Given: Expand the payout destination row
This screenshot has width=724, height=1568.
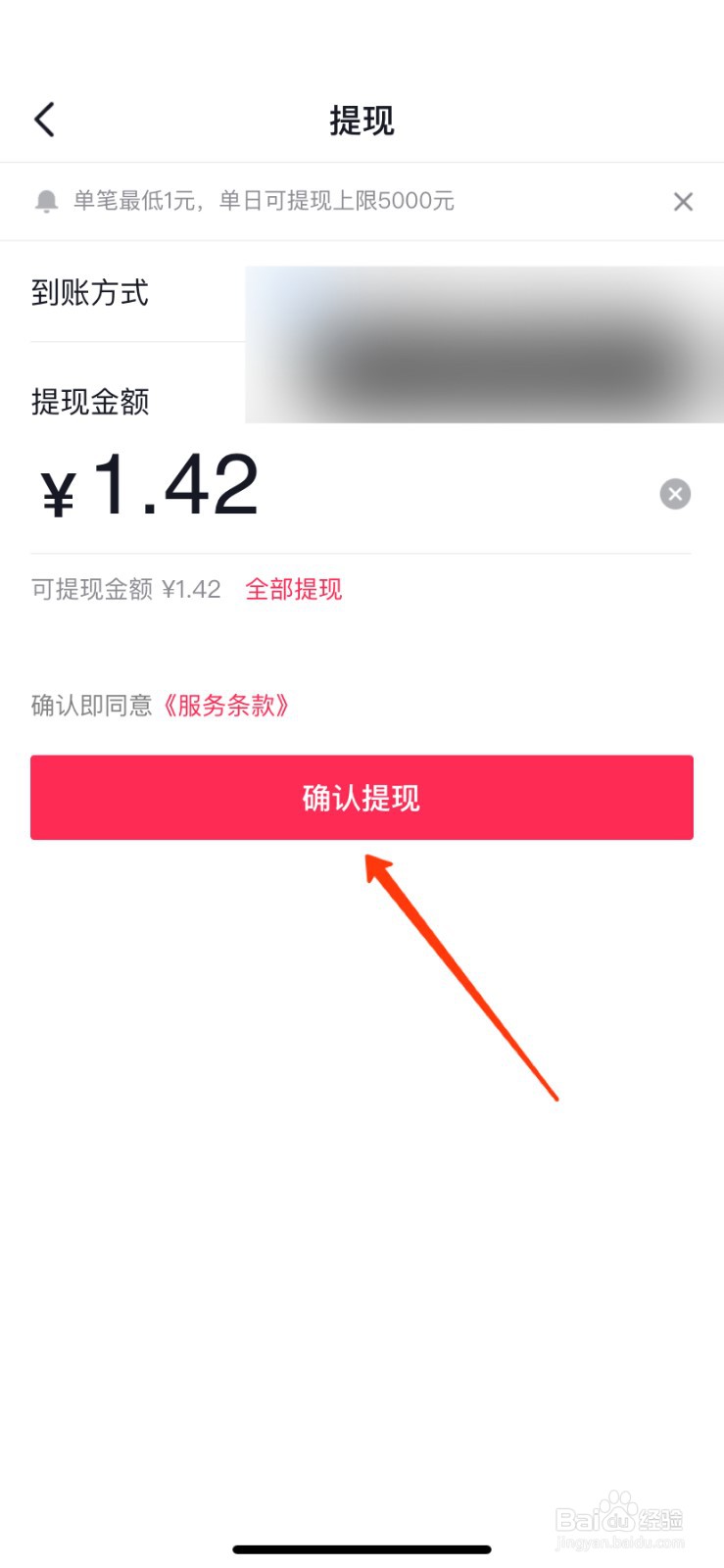Looking at the screenshot, I should point(362,294).
